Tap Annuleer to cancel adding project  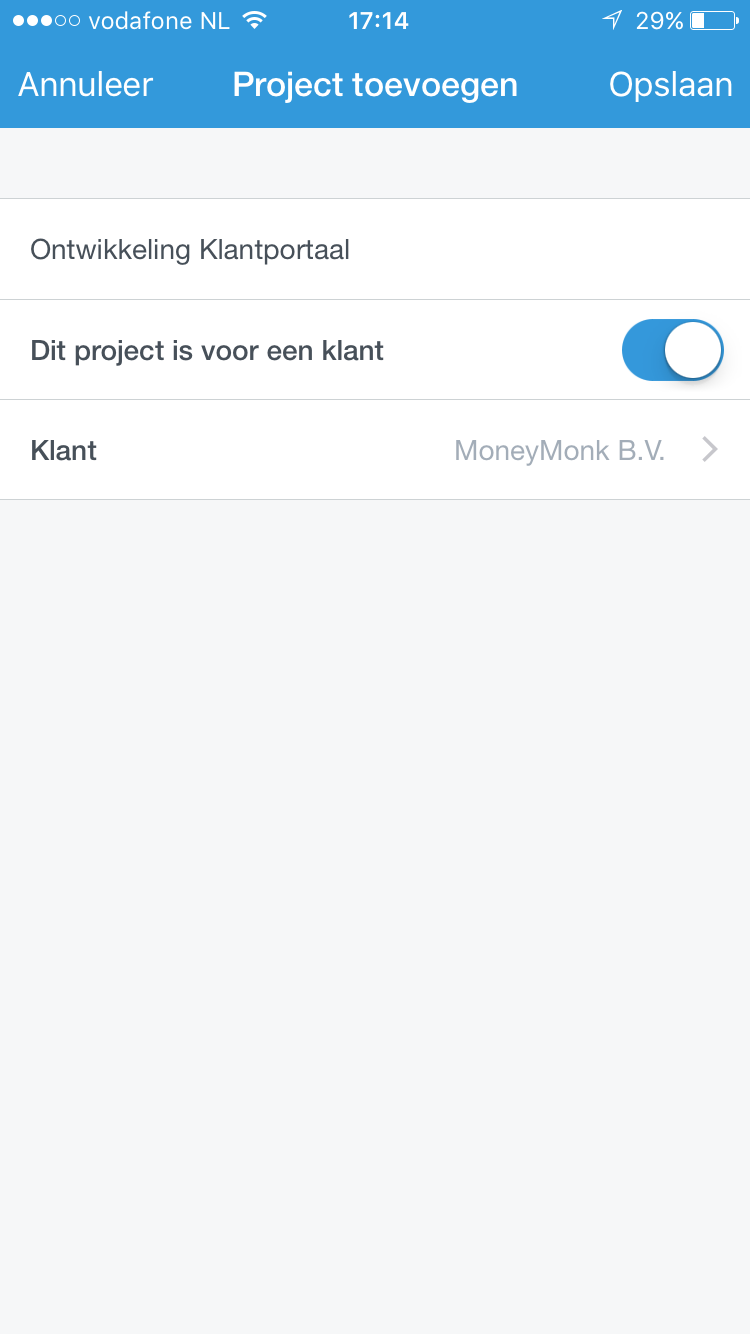85,85
